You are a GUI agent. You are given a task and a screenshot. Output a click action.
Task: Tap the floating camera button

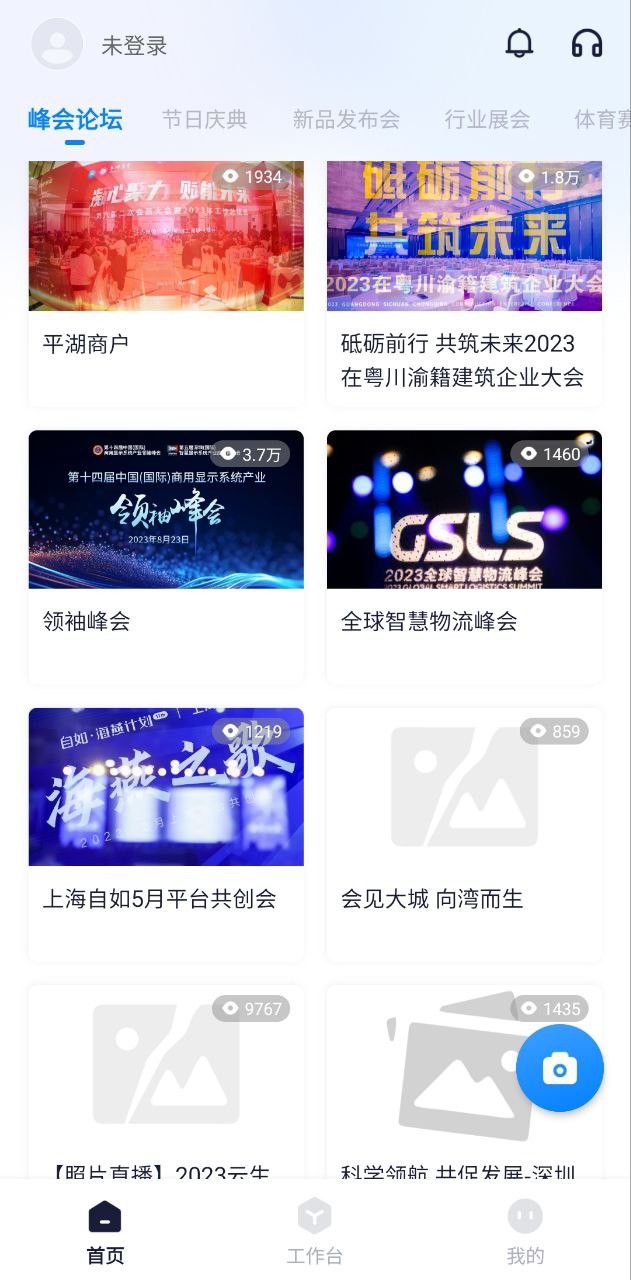(x=560, y=1069)
